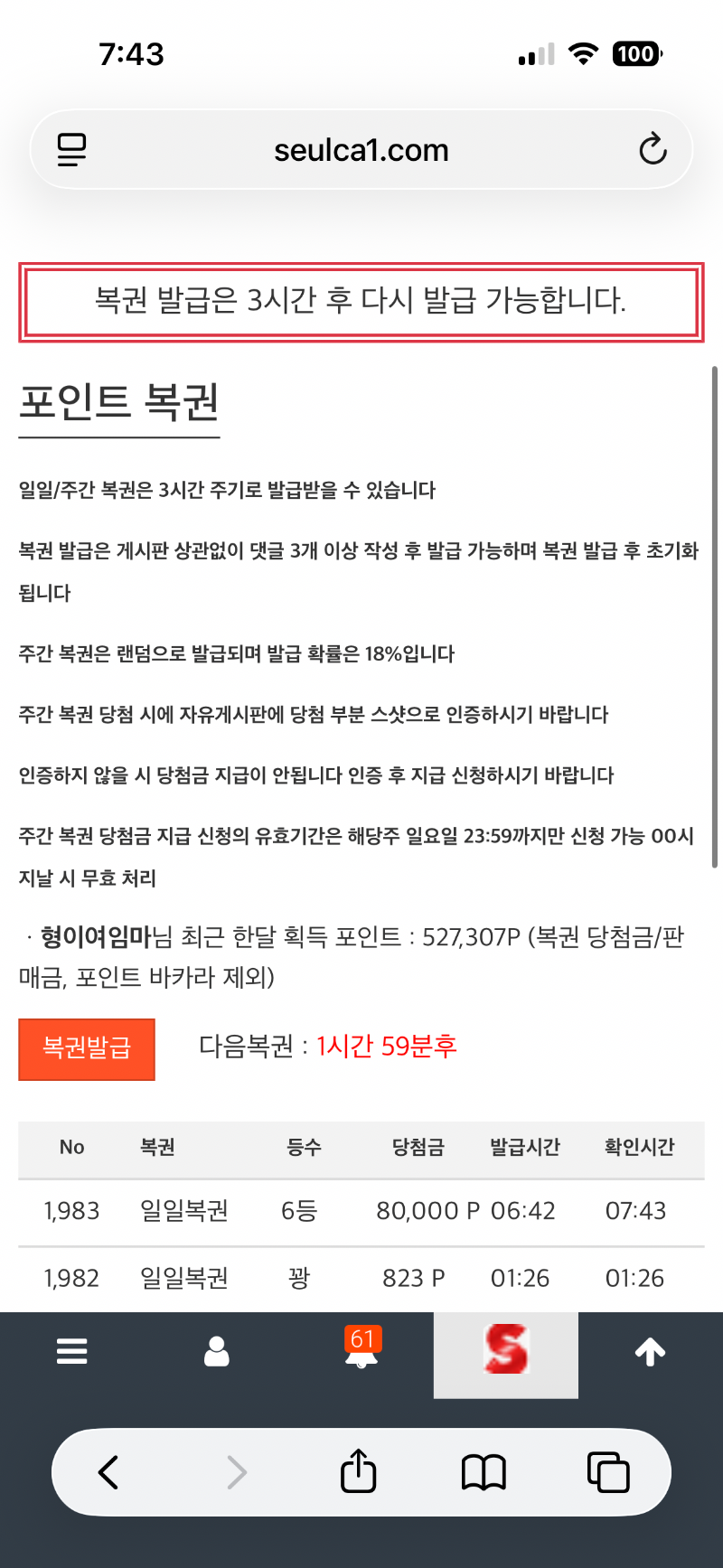Share this page from Safari toolbar
The height and width of the screenshot is (1568, 723).
click(x=359, y=1470)
